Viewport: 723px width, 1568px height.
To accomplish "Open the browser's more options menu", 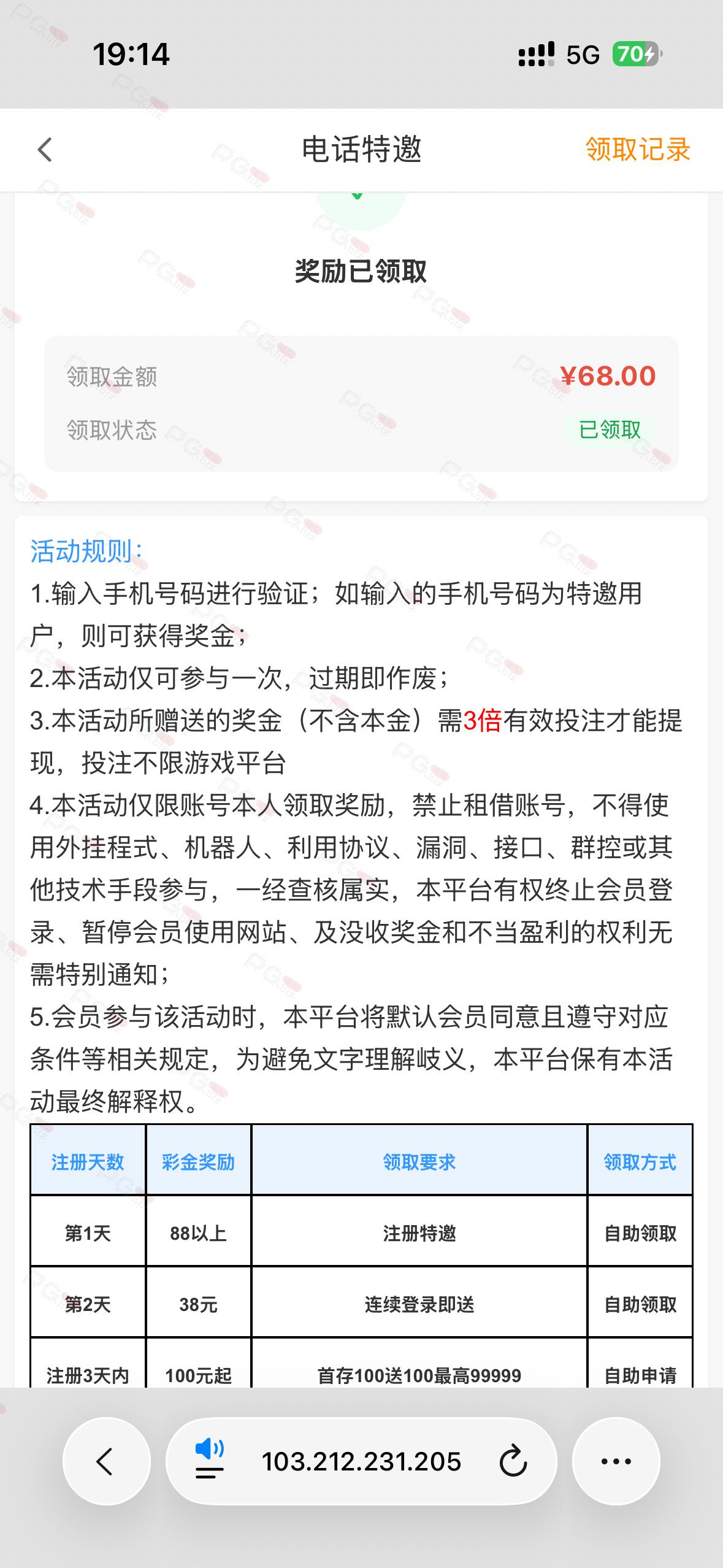I will click(x=616, y=1461).
